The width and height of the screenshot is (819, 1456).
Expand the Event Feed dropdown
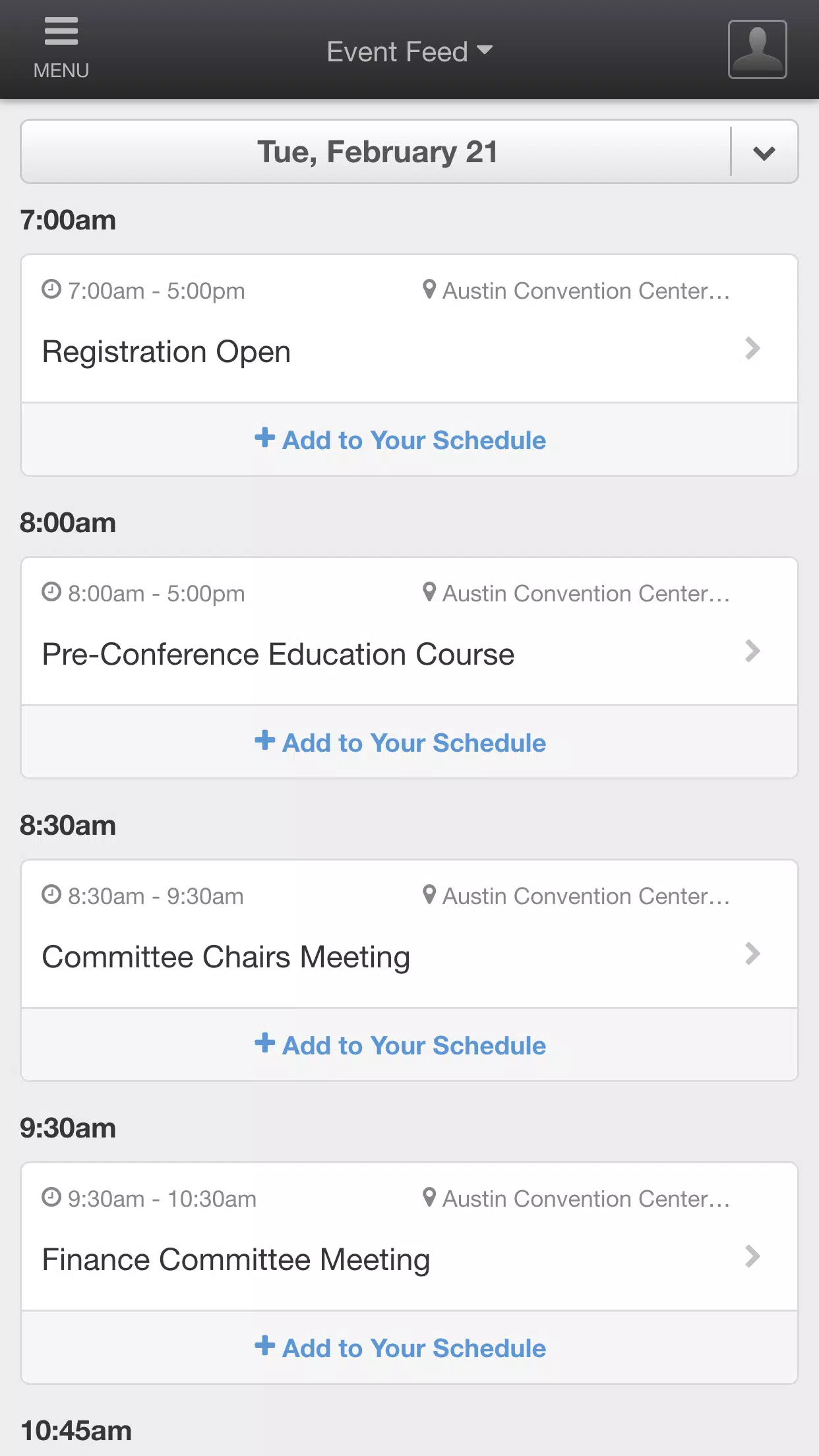[x=409, y=51]
